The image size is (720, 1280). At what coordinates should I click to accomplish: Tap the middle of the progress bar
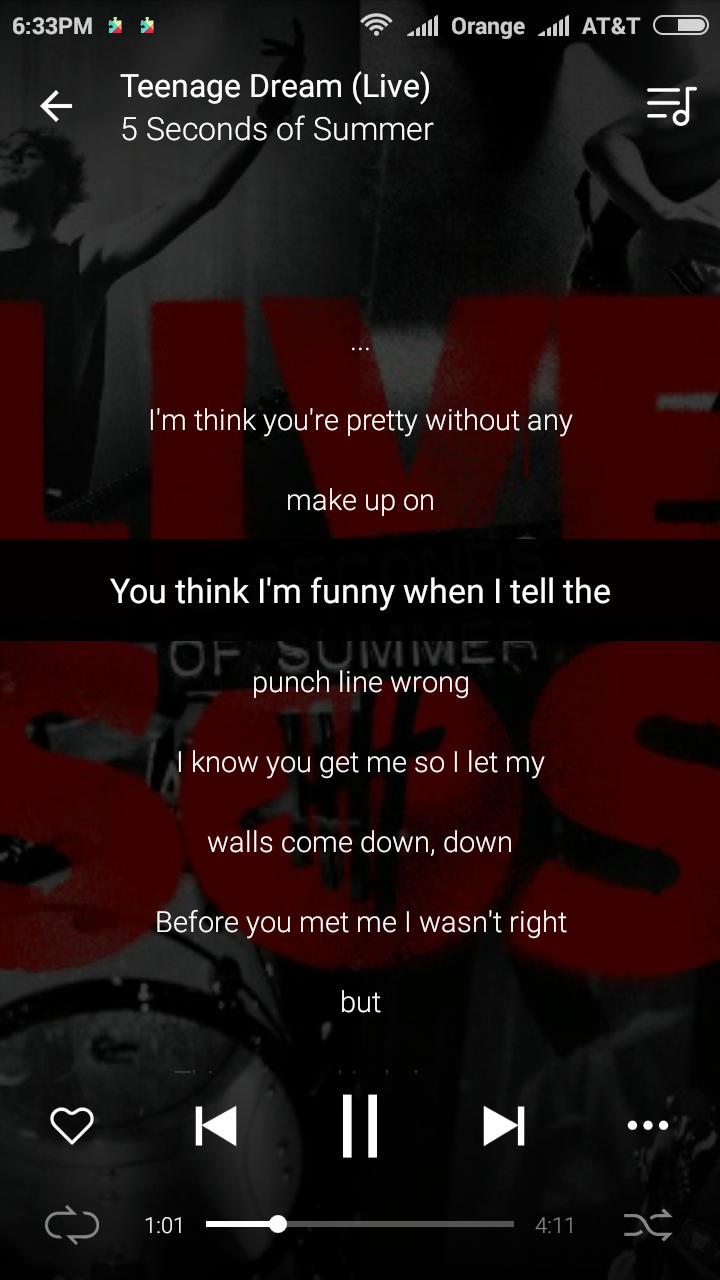coord(360,1224)
